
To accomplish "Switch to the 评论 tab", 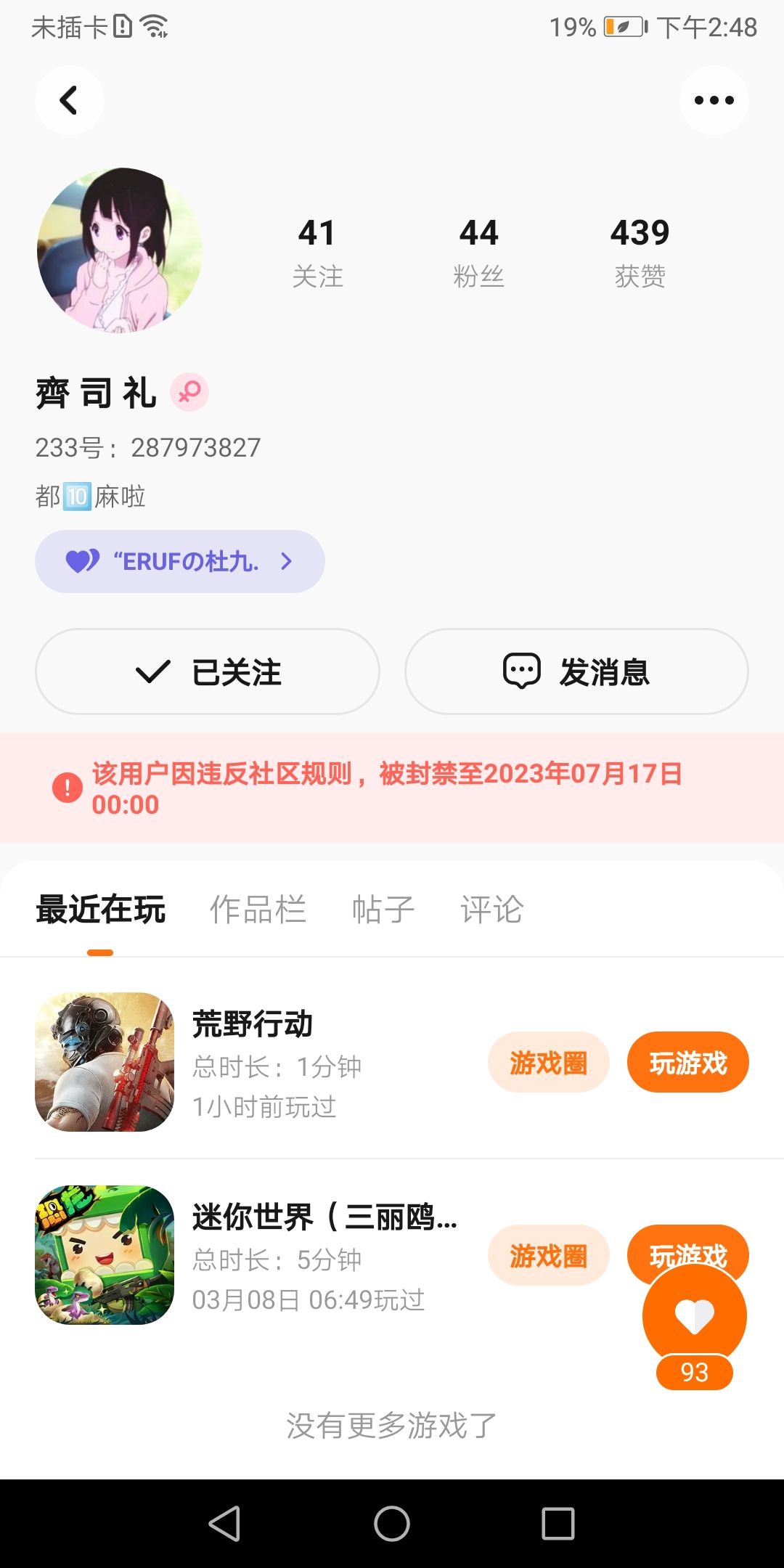I will (x=491, y=910).
